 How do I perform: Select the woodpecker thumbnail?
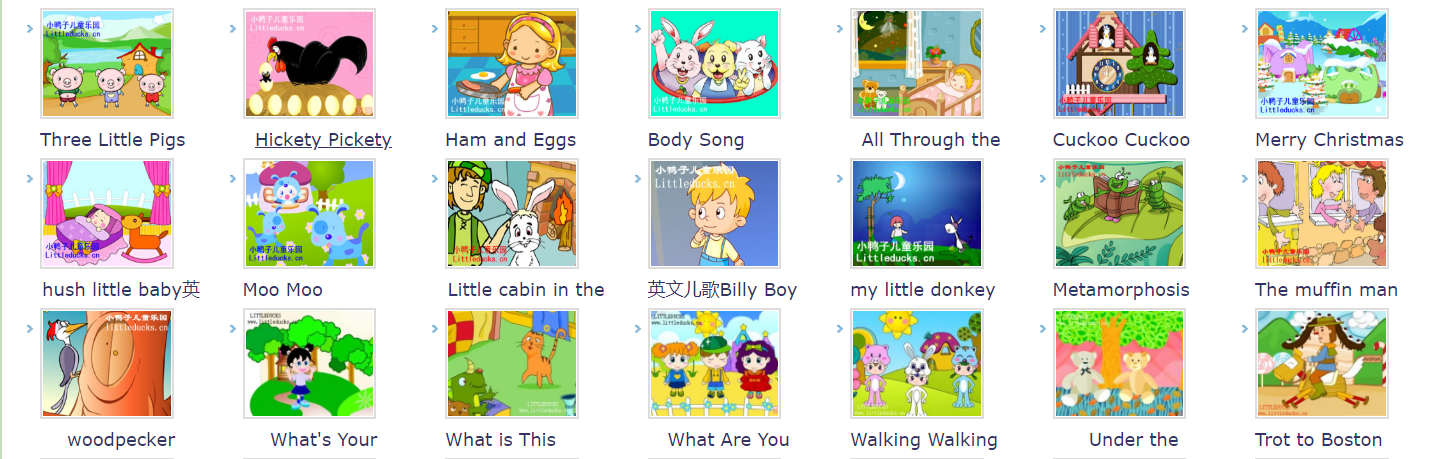coord(107,364)
